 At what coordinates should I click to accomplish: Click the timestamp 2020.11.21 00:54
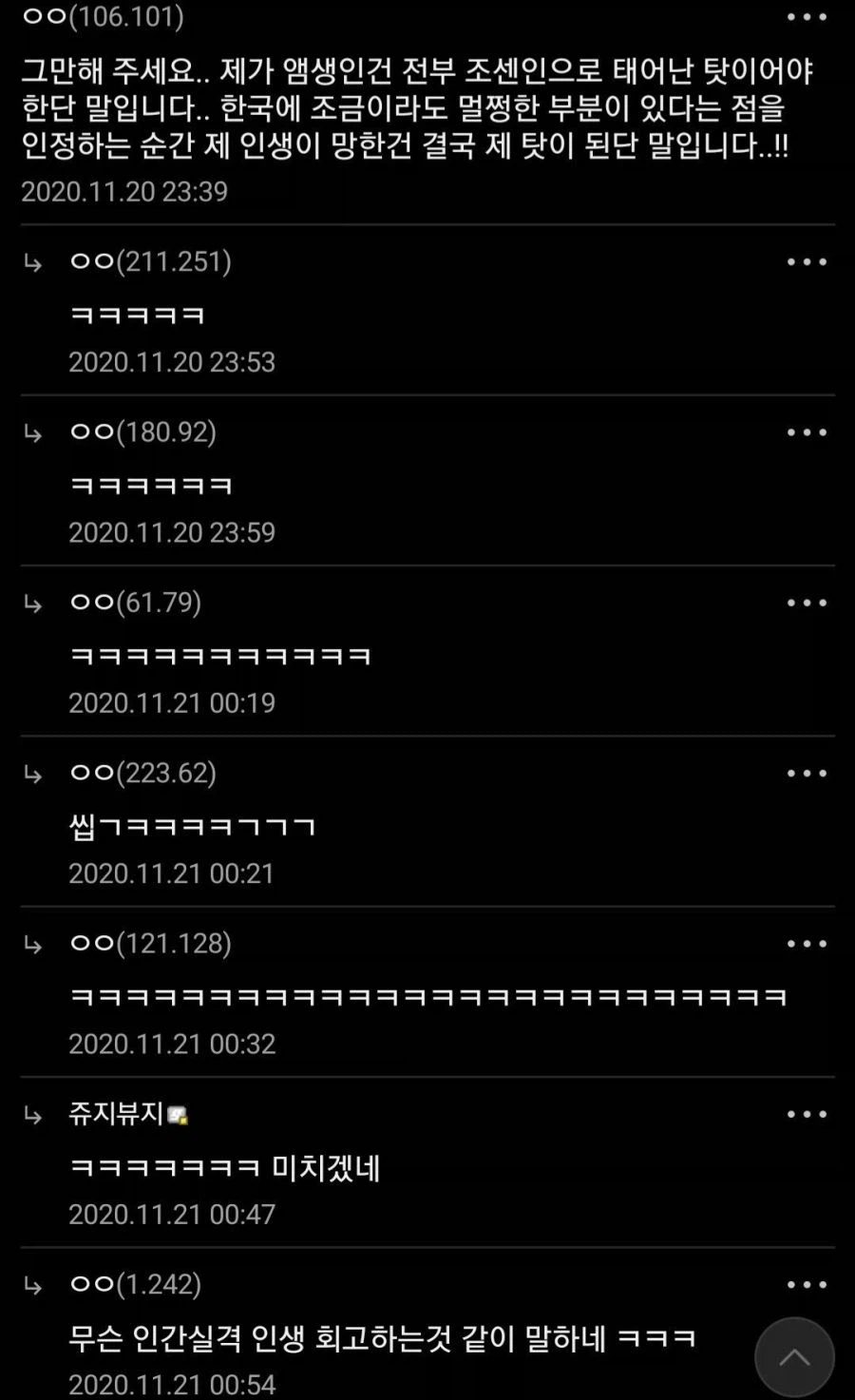click(x=171, y=1383)
